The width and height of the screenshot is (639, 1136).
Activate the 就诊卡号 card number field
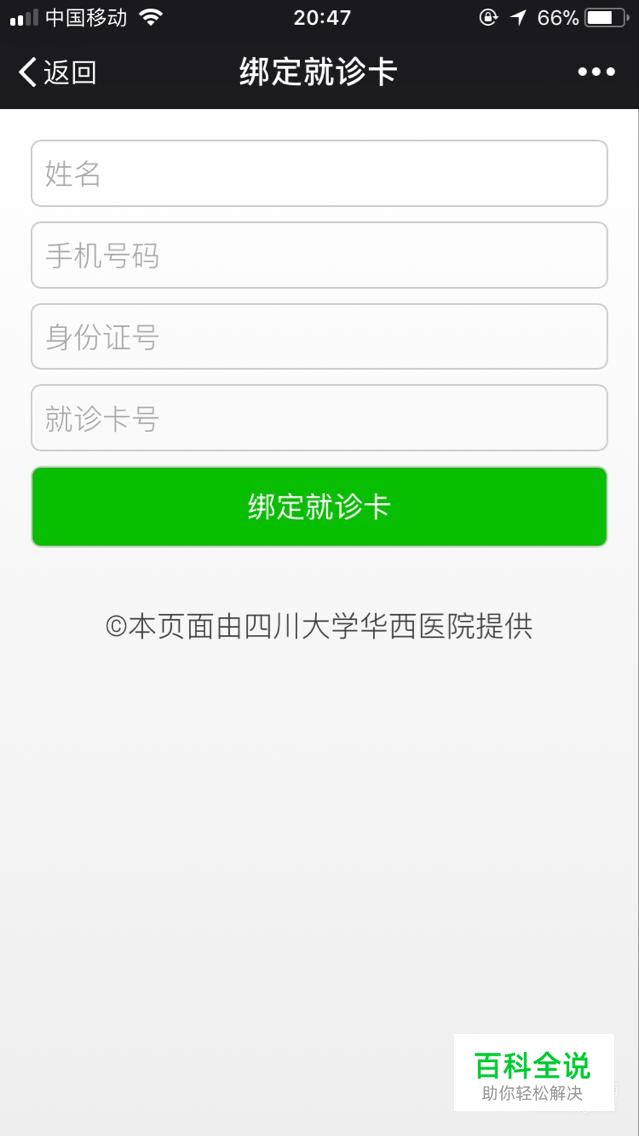coord(319,418)
